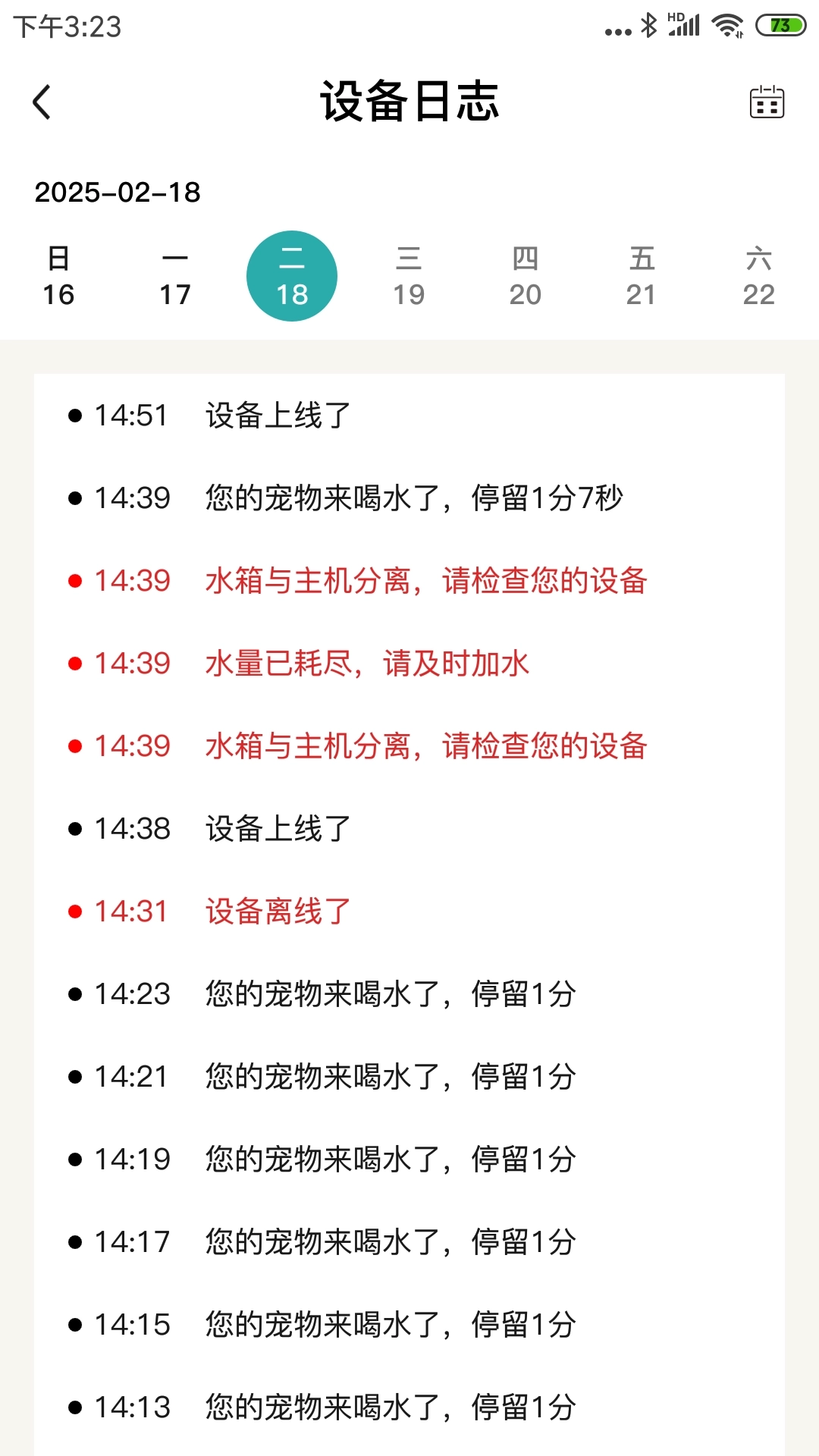Screen dimensions: 819x1456
Task: Go back from the 设备日志 page
Action: [42, 102]
